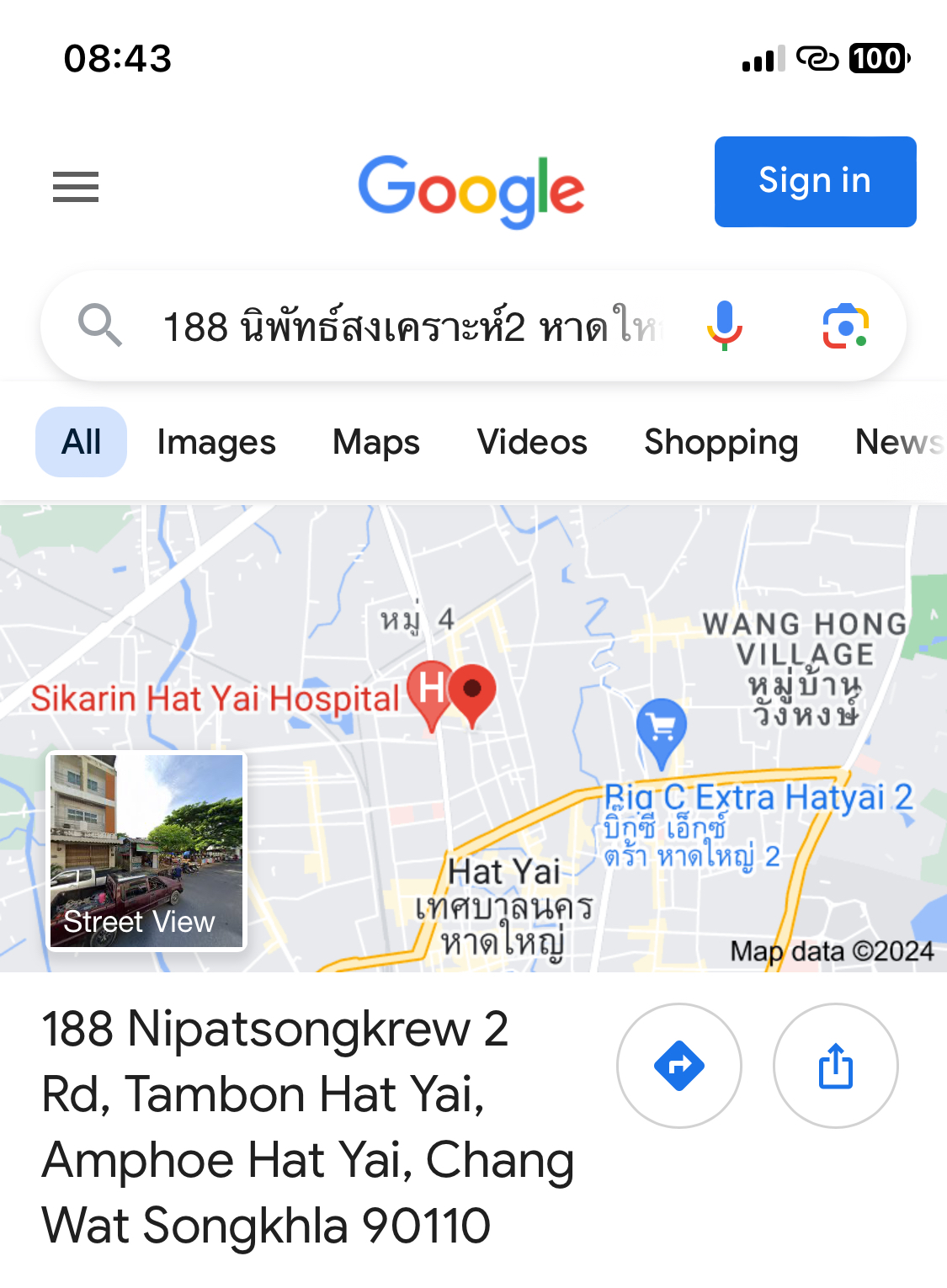Open Google Lens camera search

pyautogui.click(x=845, y=326)
